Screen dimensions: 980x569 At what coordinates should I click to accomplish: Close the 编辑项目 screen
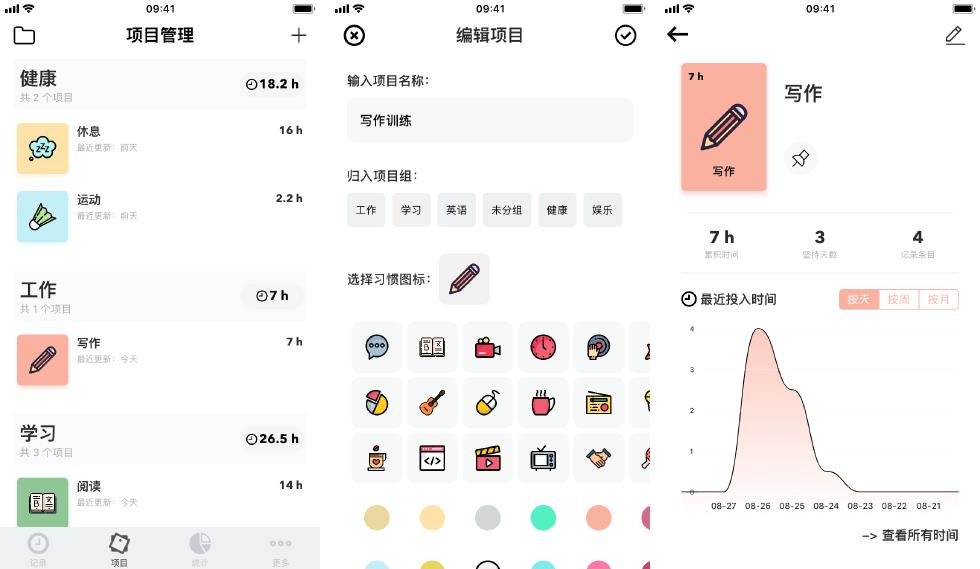click(x=354, y=36)
